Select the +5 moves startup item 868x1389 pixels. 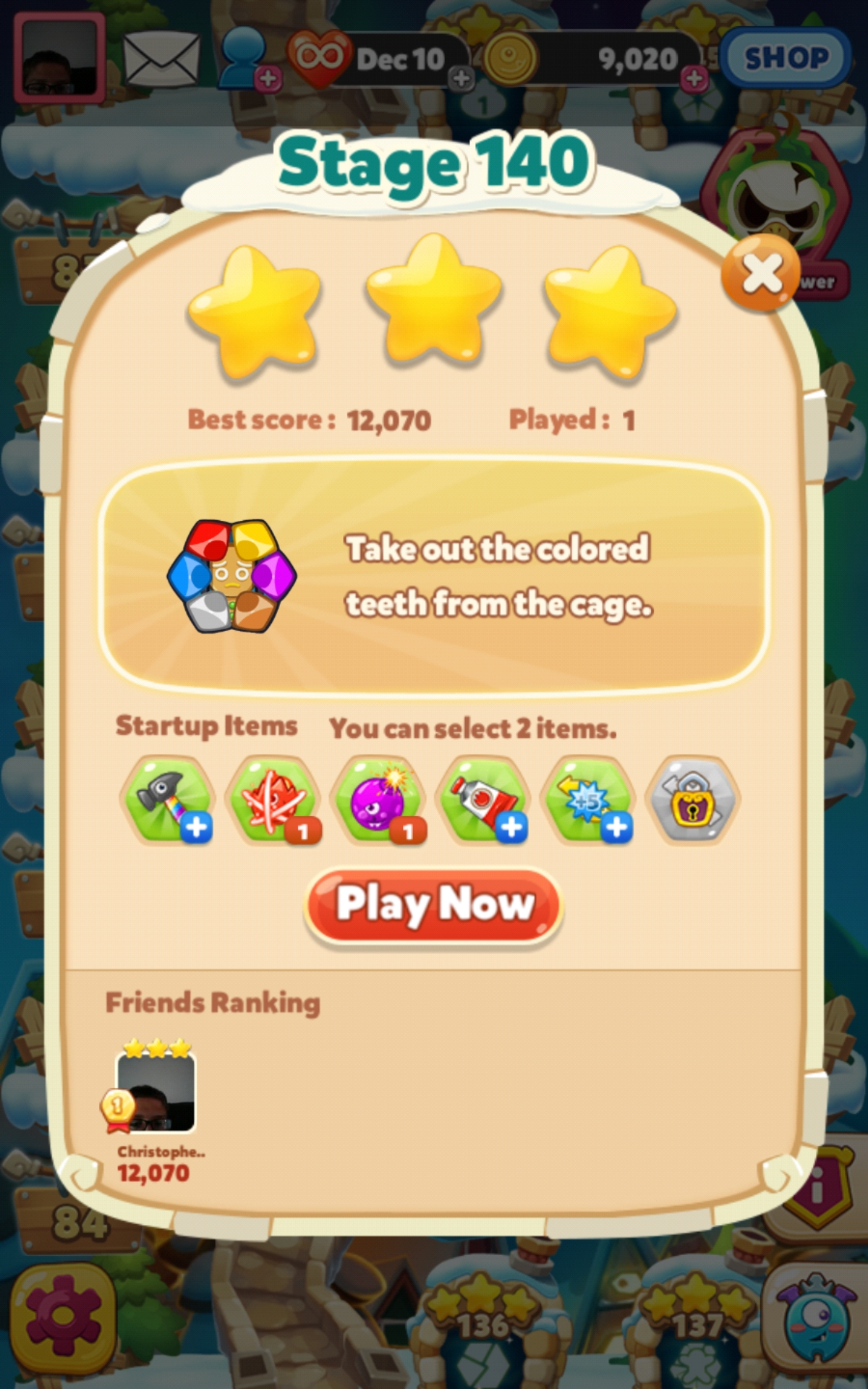588,799
